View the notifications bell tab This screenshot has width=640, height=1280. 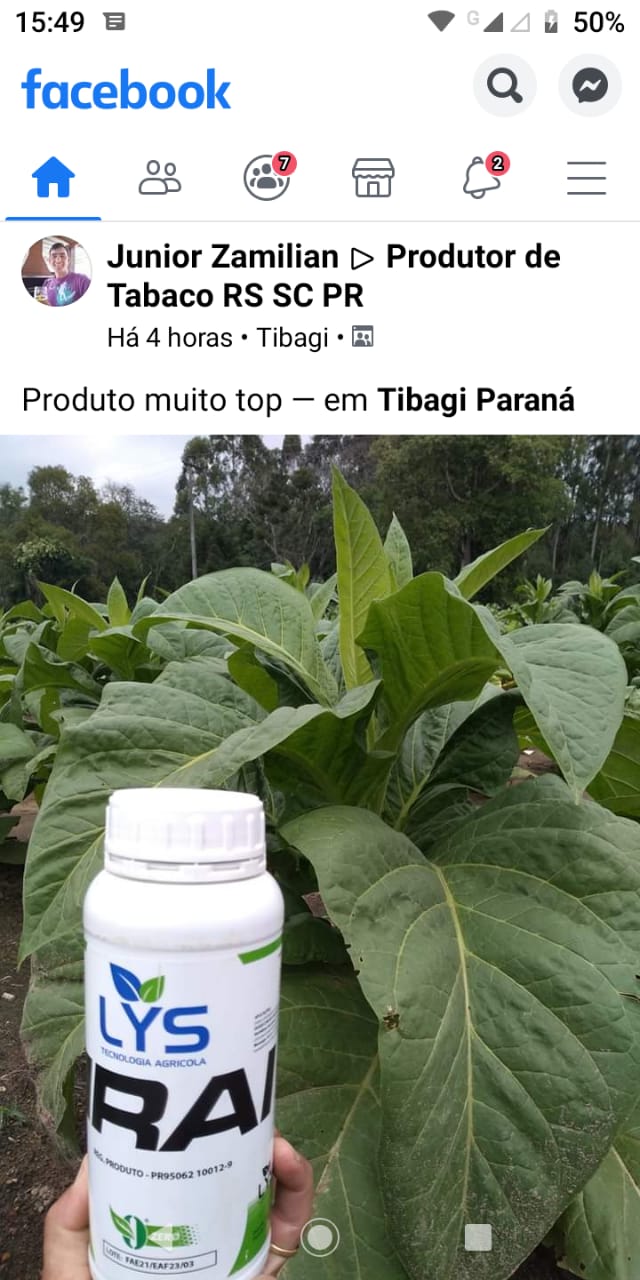click(481, 178)
